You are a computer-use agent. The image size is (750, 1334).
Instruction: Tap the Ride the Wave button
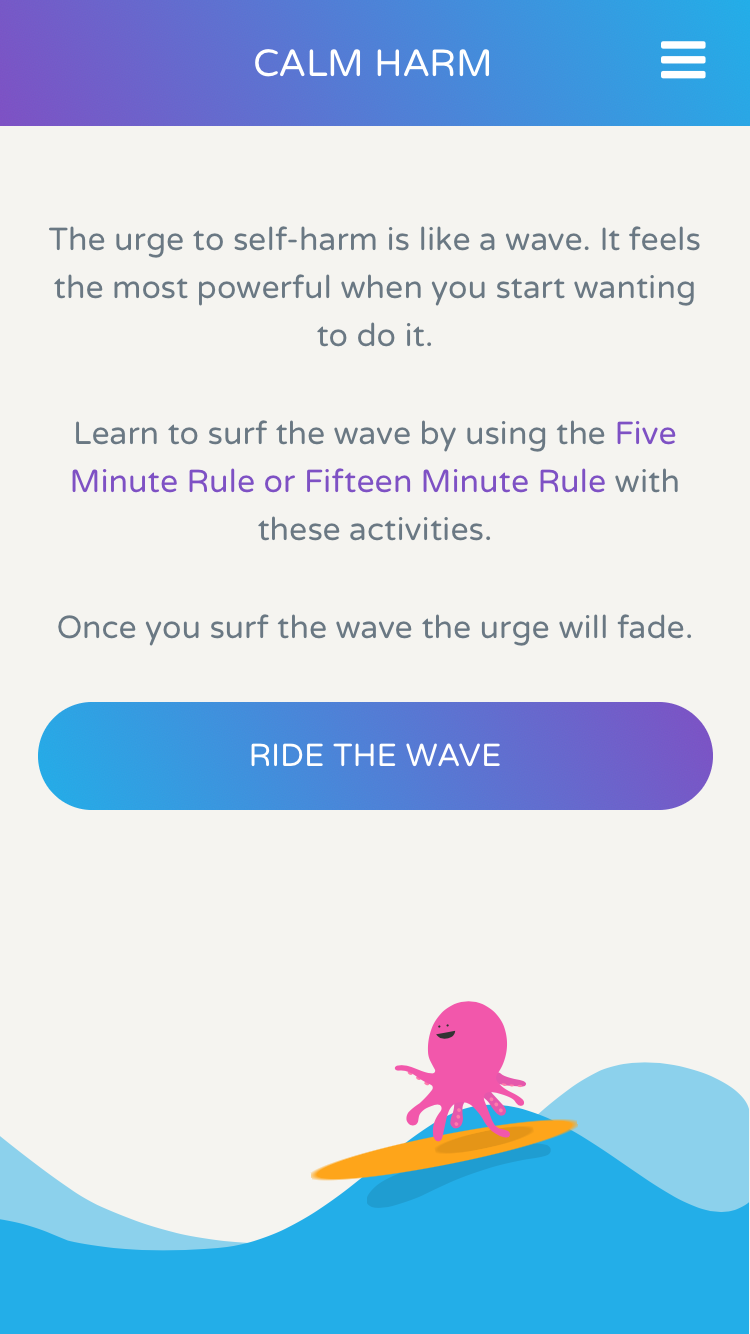pyautogui.click(x=375, y=756)
